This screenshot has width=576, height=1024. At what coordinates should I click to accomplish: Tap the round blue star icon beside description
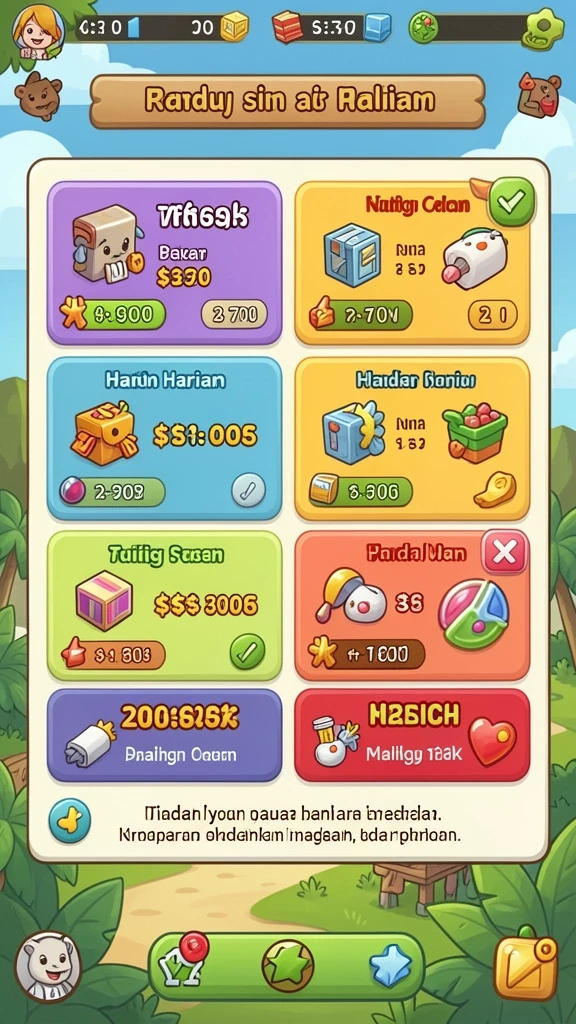point(70,819)
